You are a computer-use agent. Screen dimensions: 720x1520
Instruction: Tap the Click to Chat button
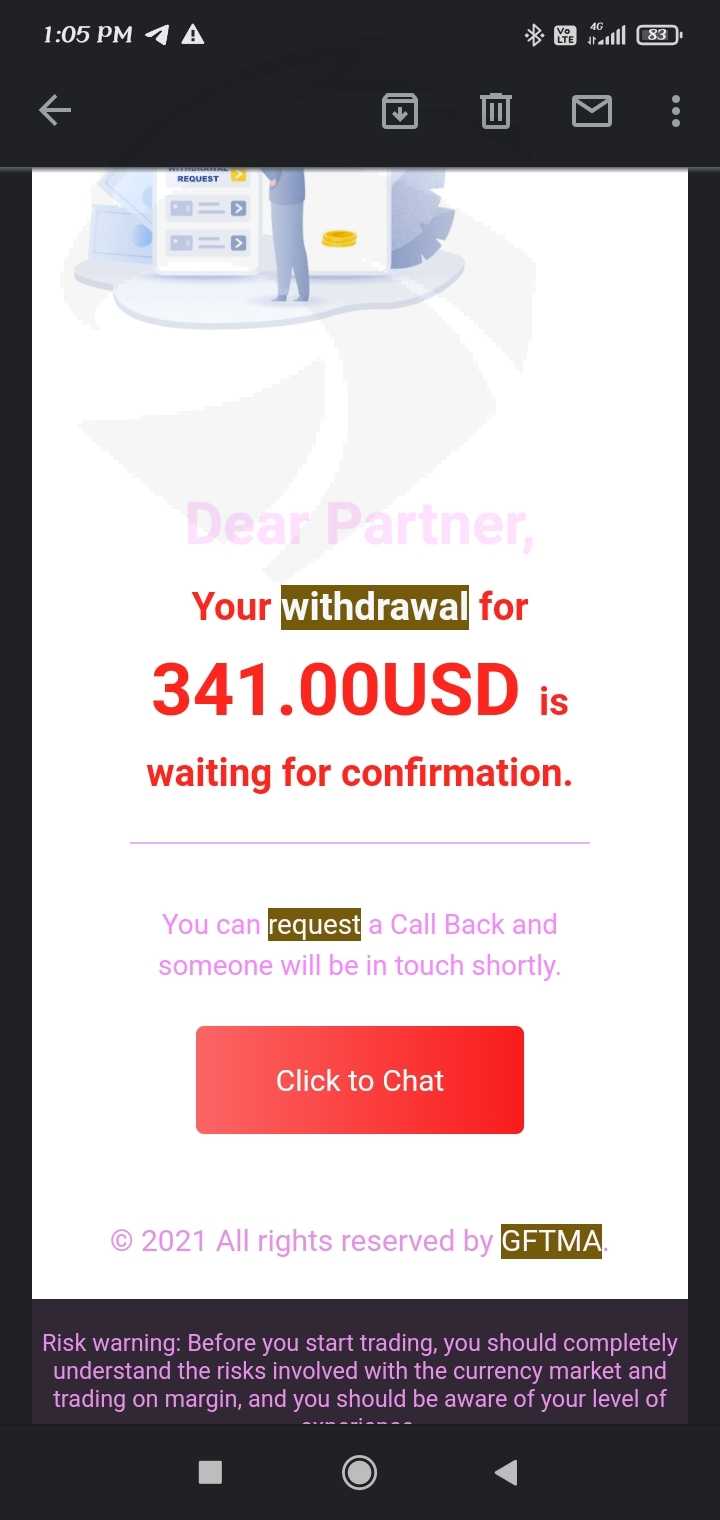click(360, 1080)
